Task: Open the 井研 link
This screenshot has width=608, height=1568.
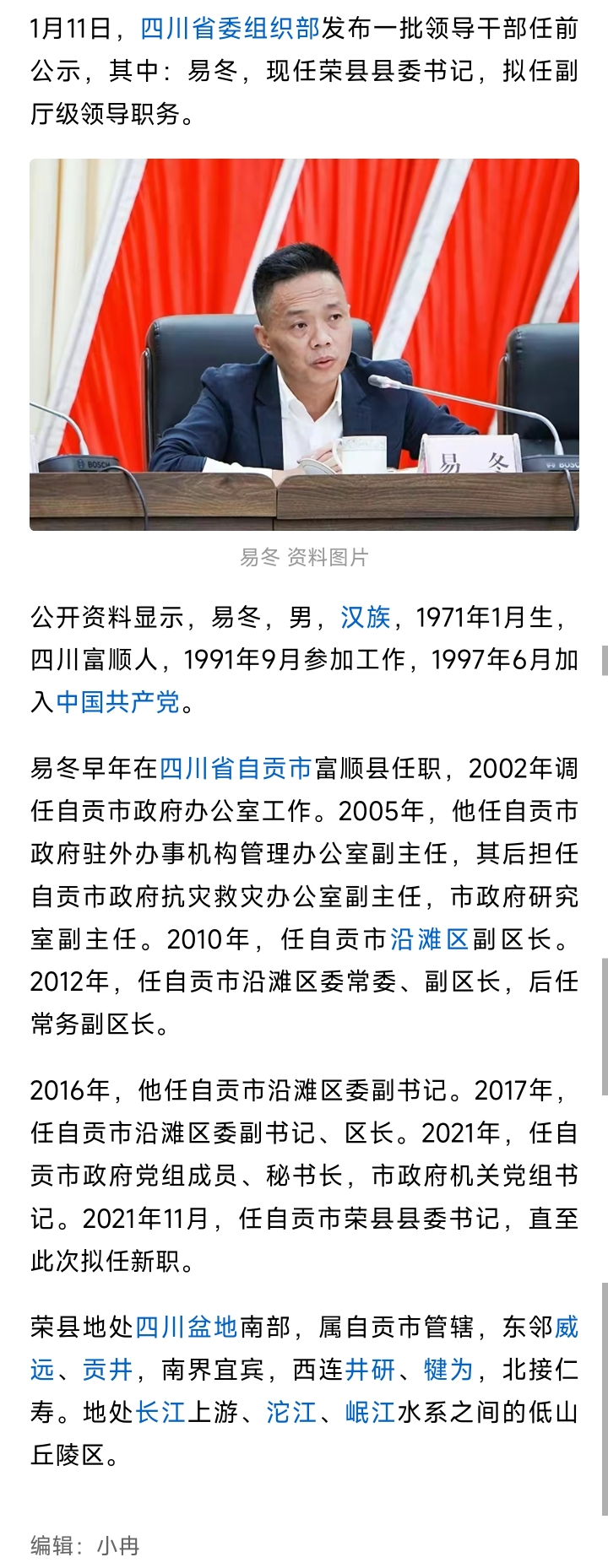Action: coord(370,1369)
